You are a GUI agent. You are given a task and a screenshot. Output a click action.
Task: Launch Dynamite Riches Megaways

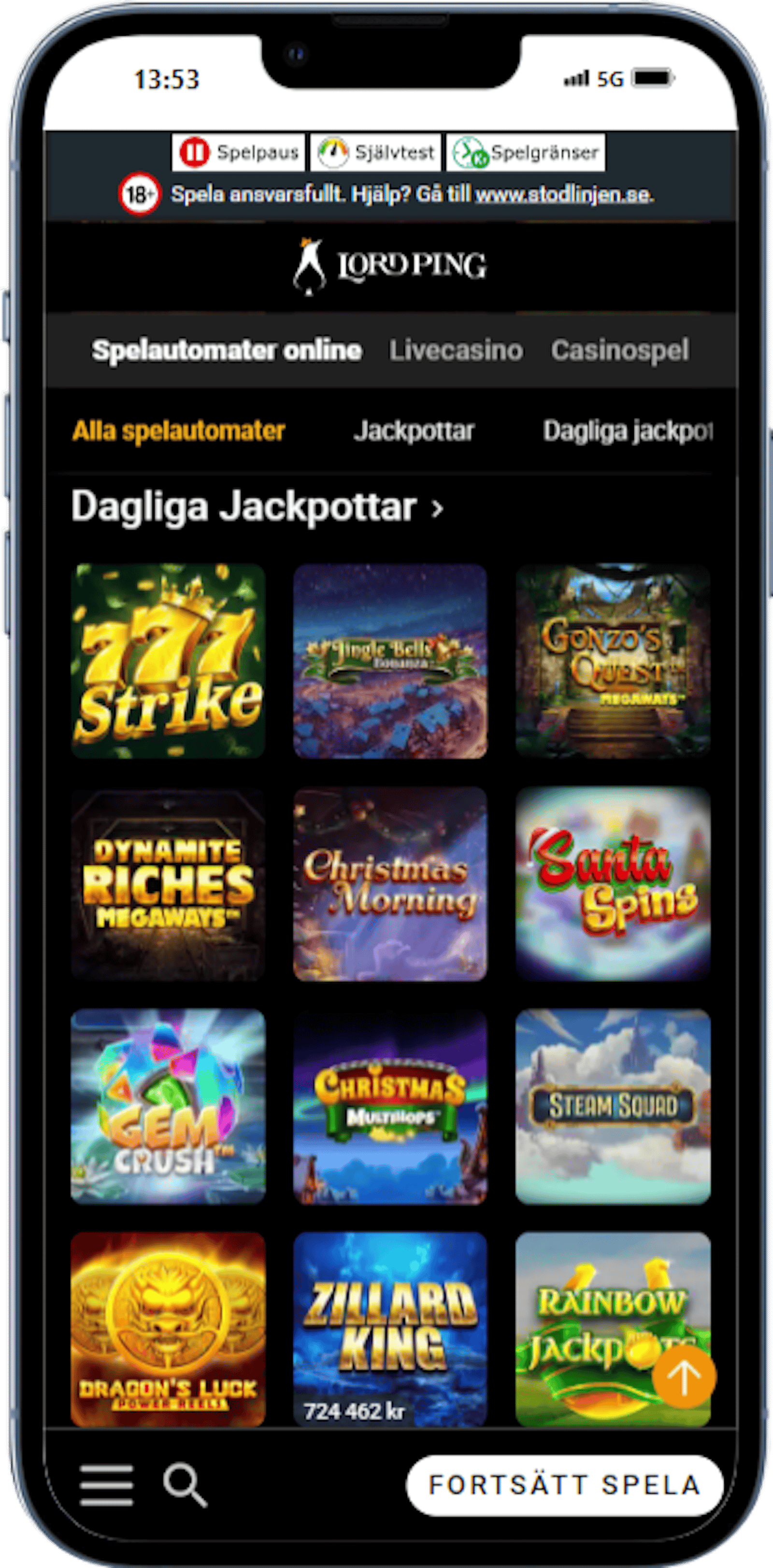pos(168,884)
